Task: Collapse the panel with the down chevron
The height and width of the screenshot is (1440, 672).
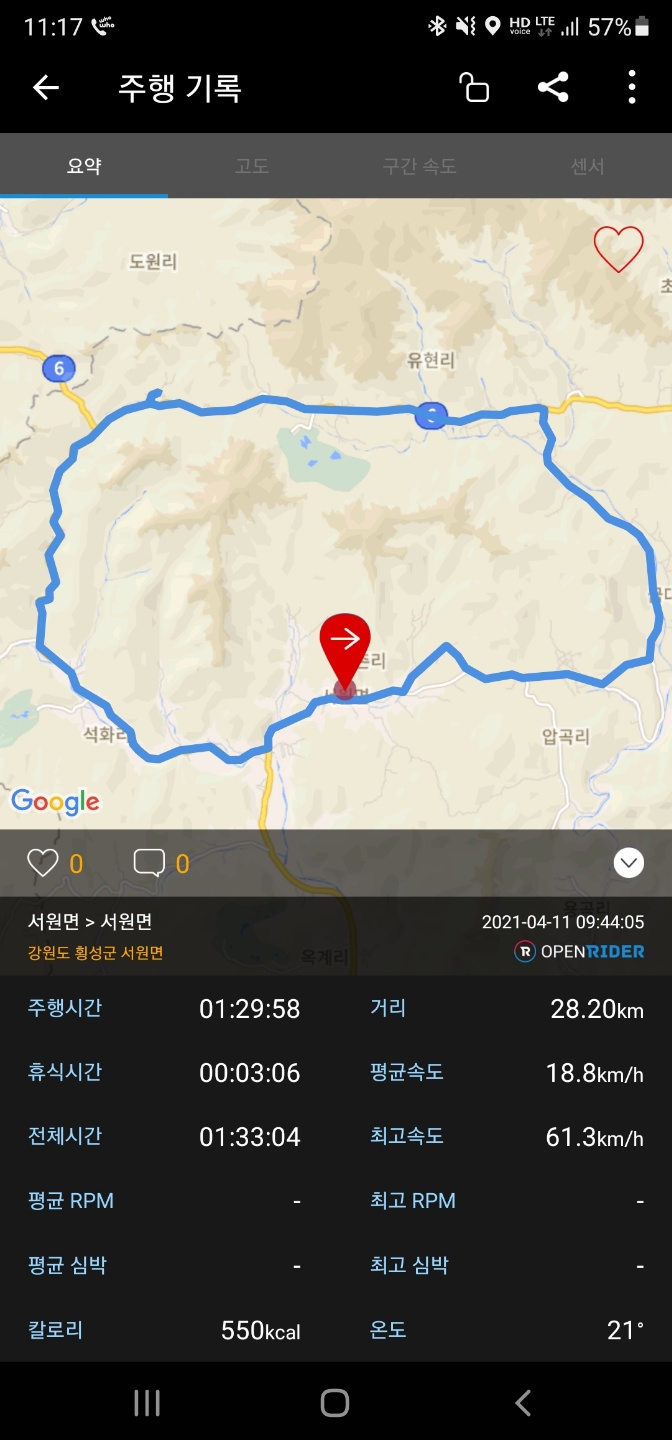Action: click(x=628, y=862)
